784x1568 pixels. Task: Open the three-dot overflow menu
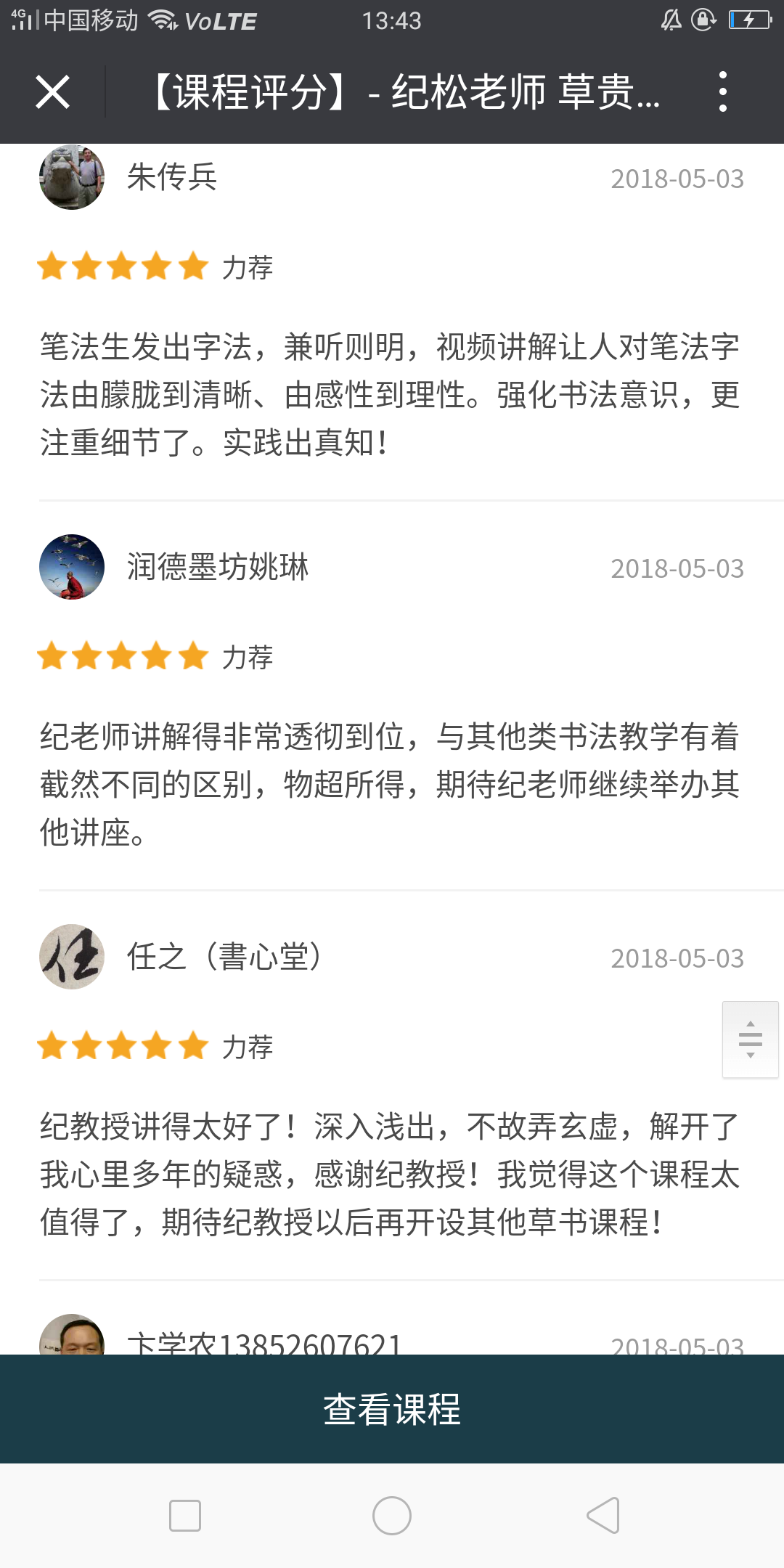point(722,91)
